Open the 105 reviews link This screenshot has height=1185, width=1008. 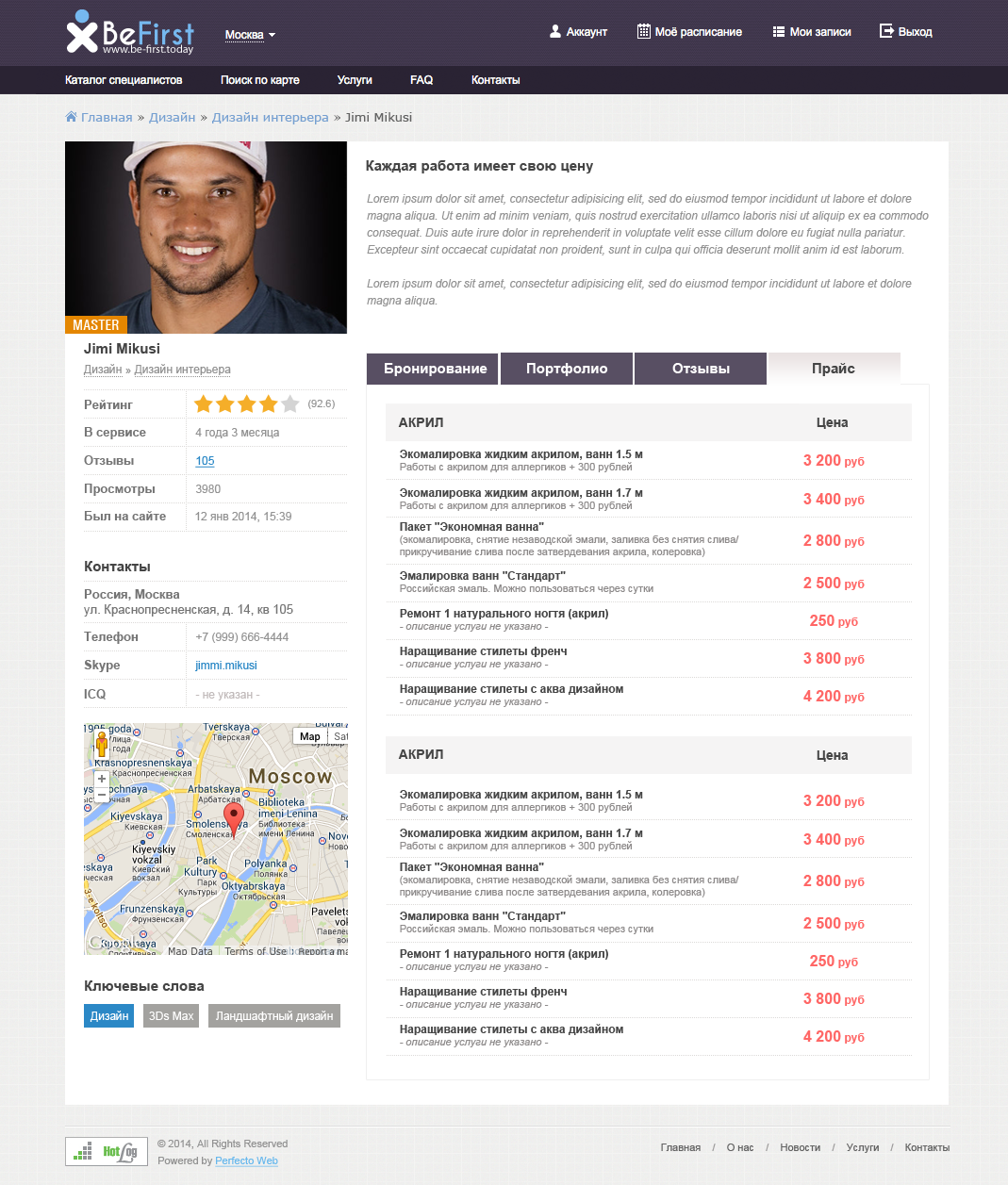[205, 461]
